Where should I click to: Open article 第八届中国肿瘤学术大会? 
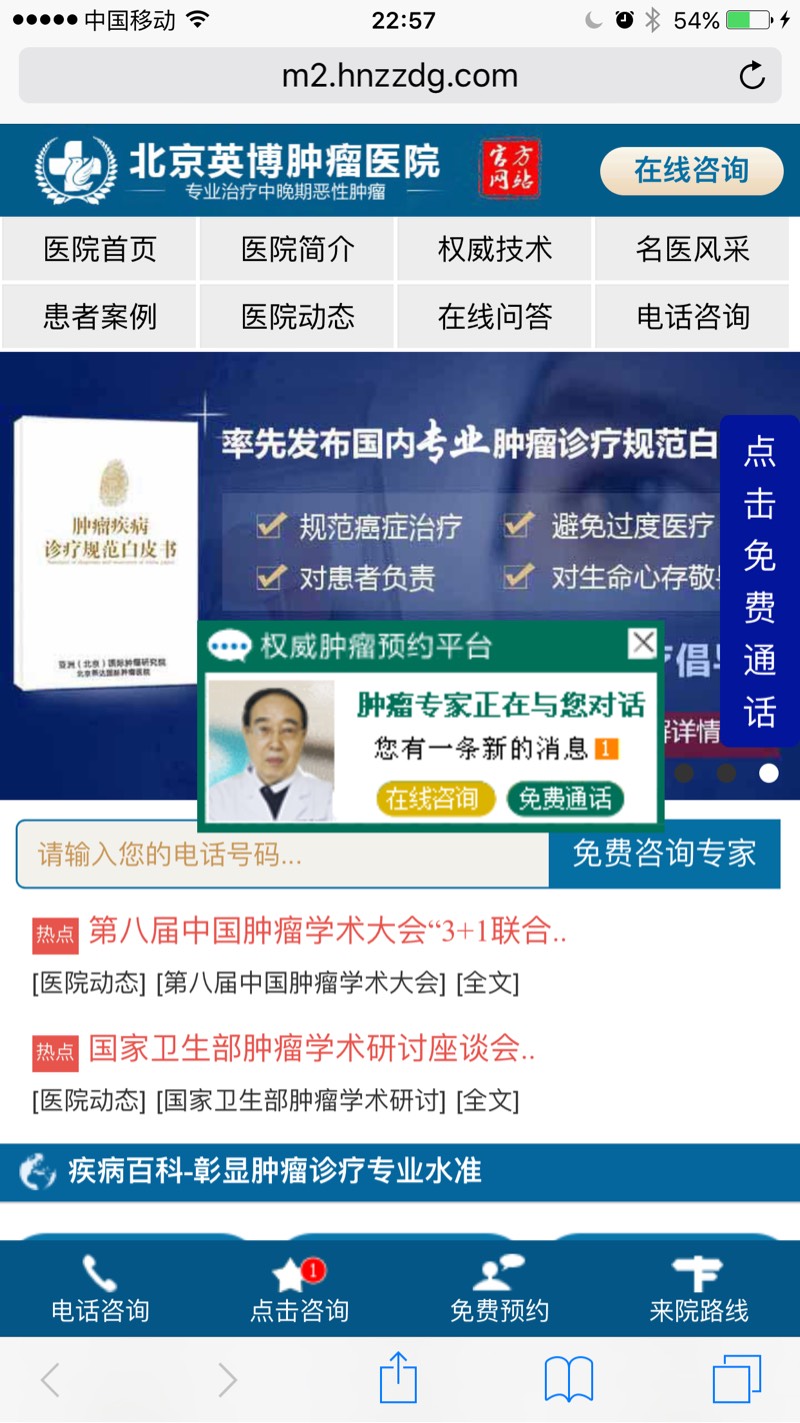[x=327, y=932]
